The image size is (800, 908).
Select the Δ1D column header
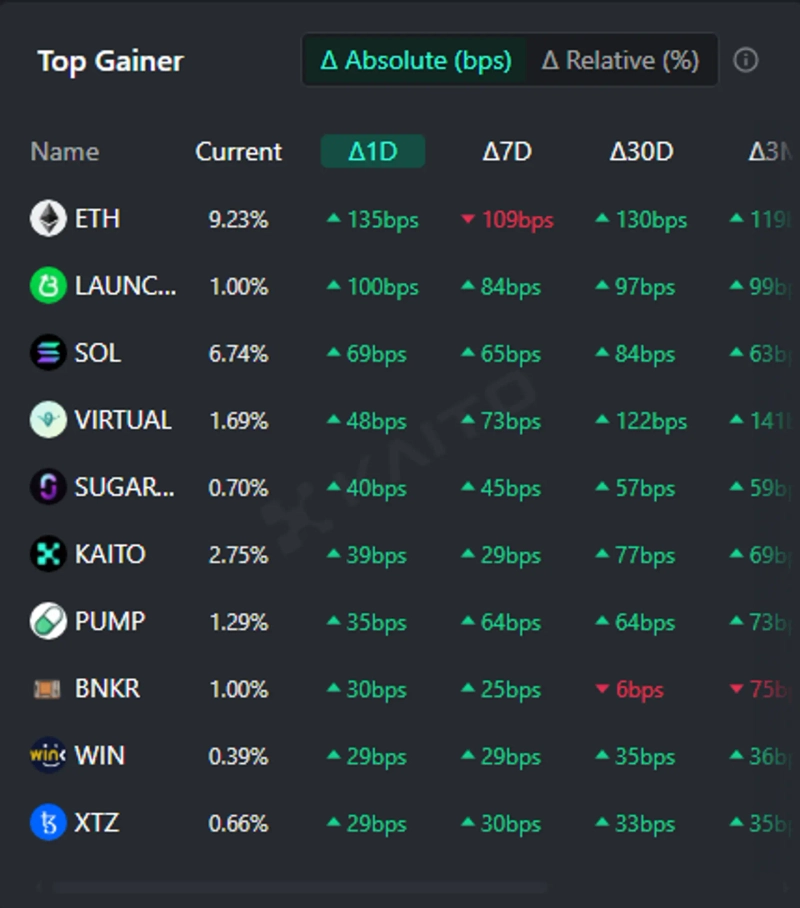[x=373, y=152]
